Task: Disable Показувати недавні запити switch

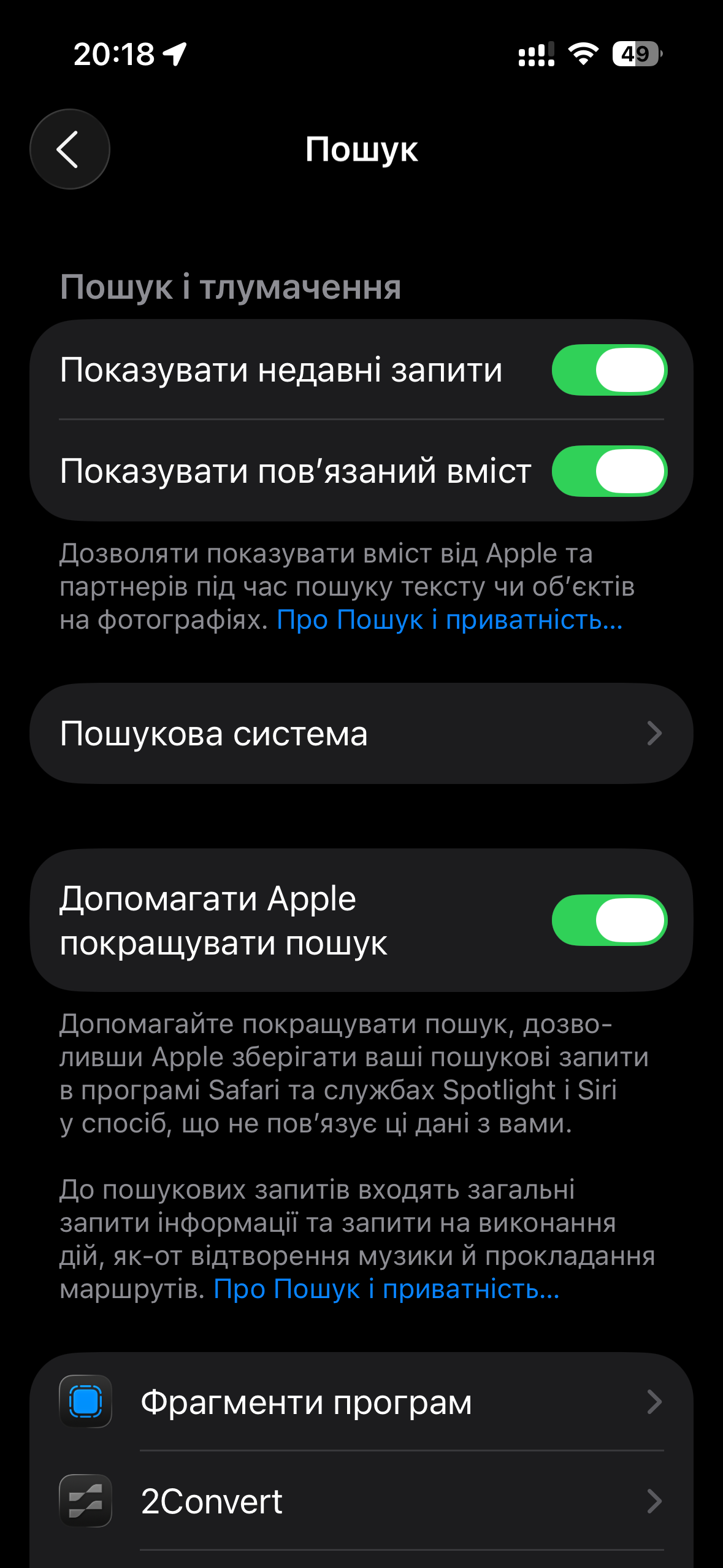Action: (x=609, y=370)
